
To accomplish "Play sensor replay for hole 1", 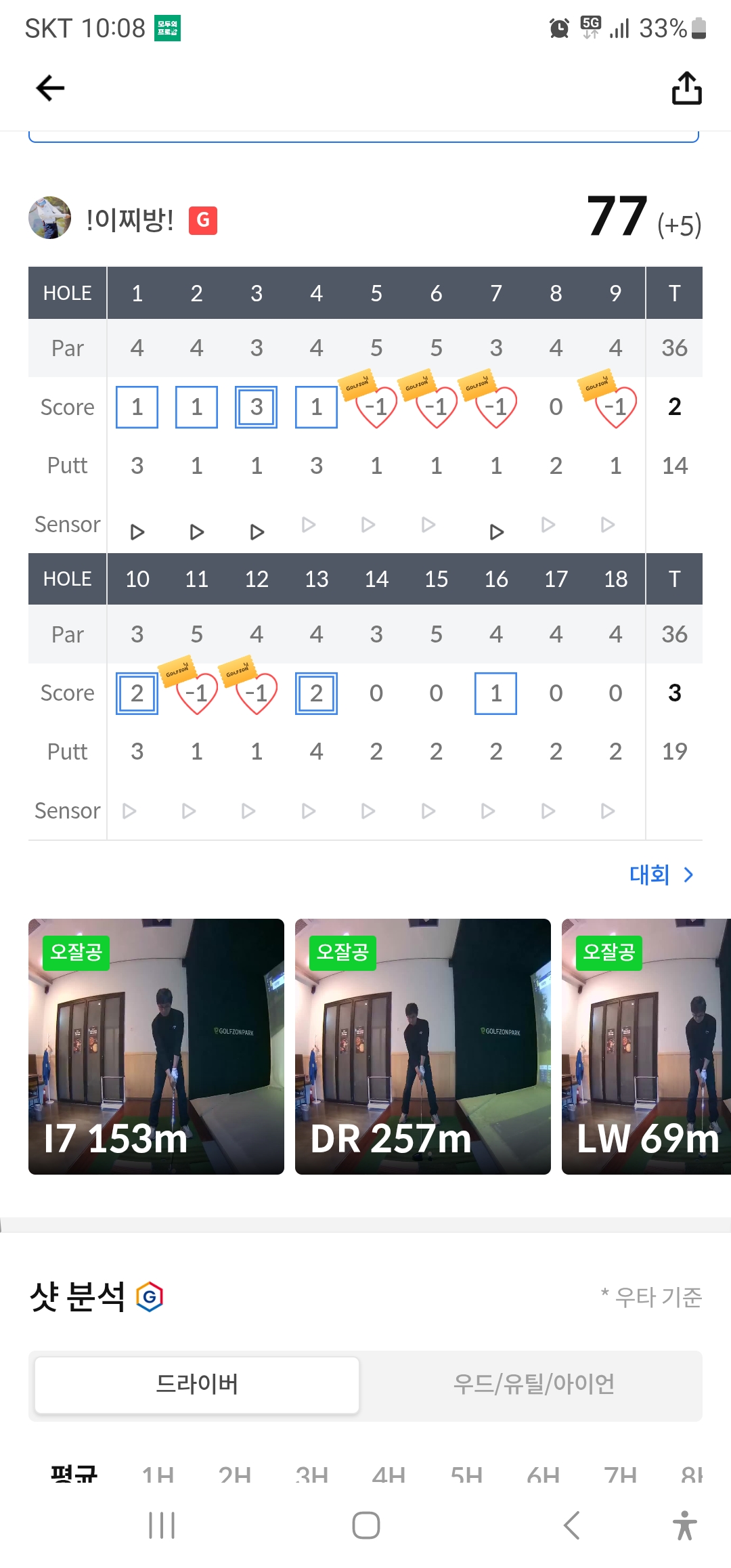I will tap(137, 532).
